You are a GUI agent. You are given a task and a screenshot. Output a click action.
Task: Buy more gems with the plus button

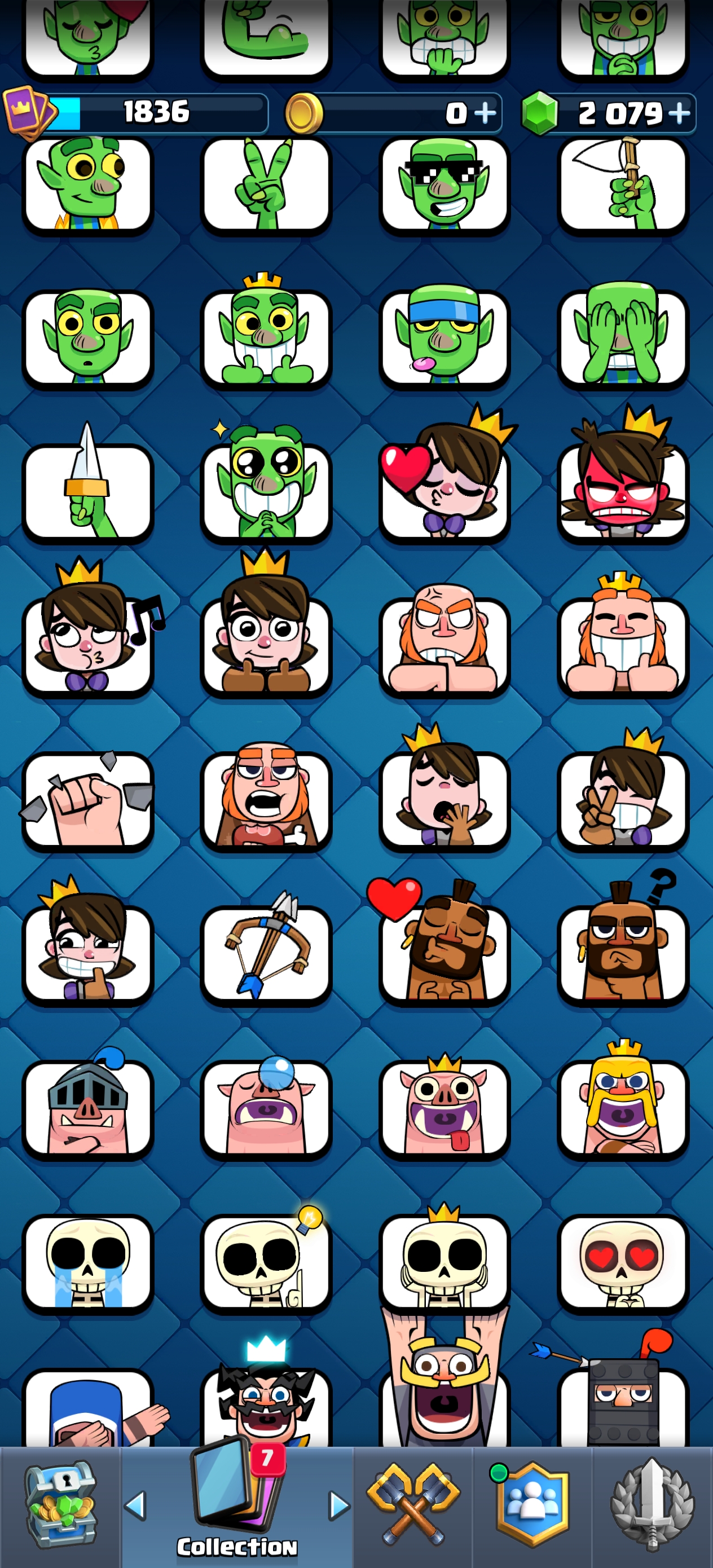(x=679, y=113)
